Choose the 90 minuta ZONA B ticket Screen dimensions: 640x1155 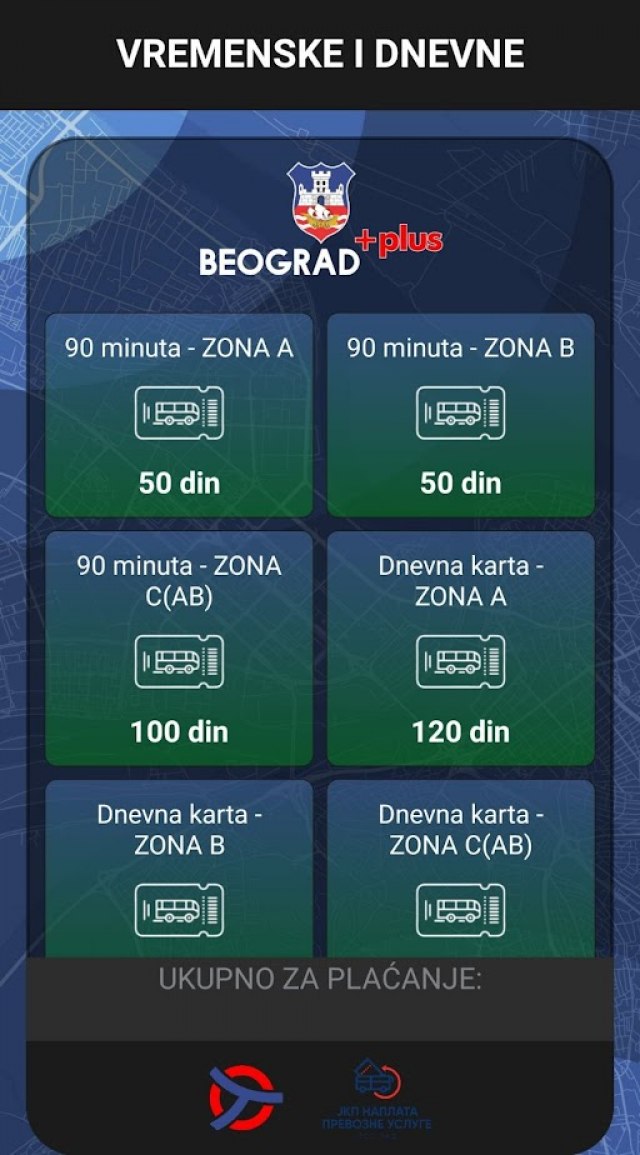coord(461,415)
